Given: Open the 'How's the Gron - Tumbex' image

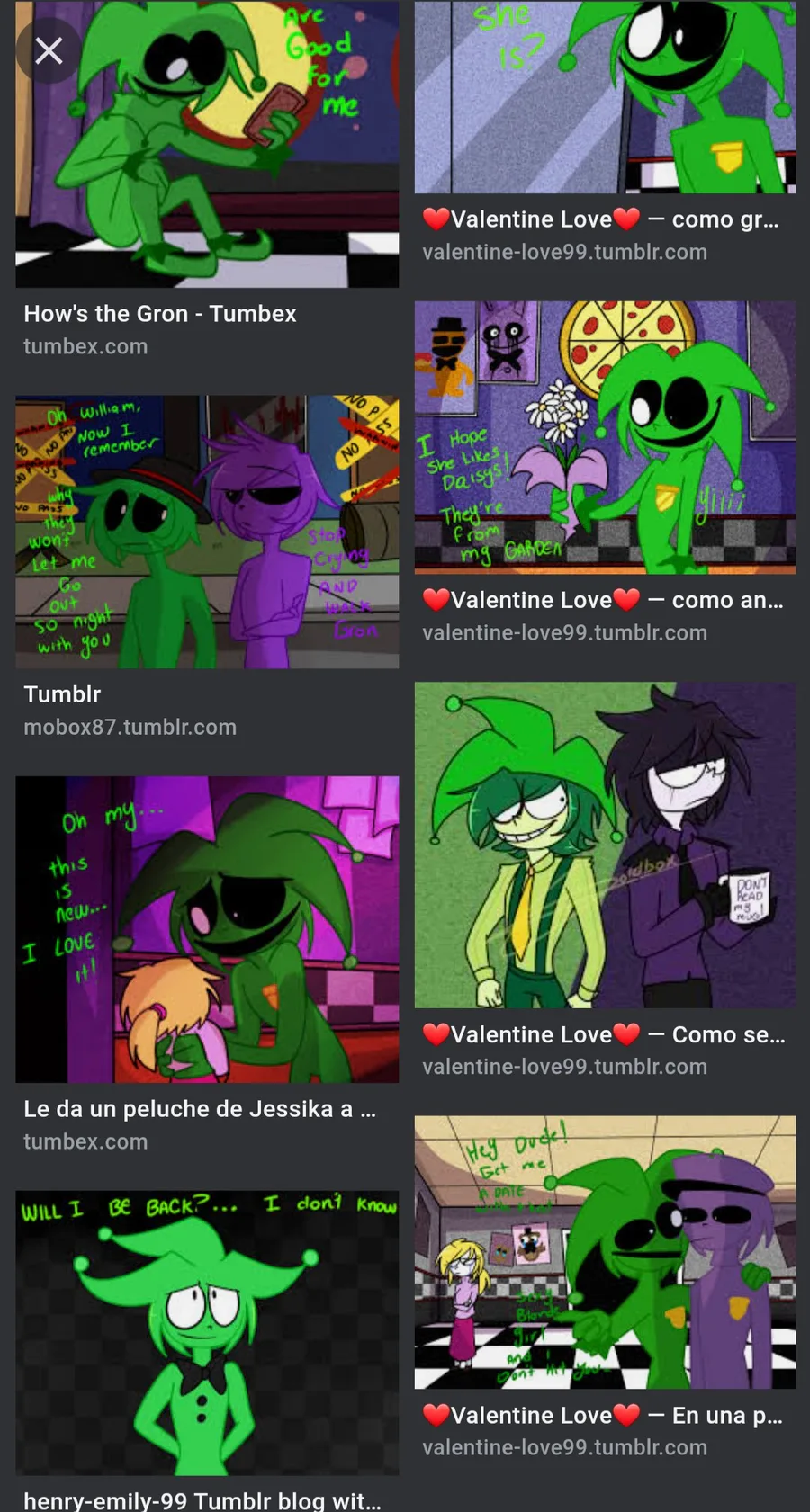Looking at the screenshot, I should point(207,145).
